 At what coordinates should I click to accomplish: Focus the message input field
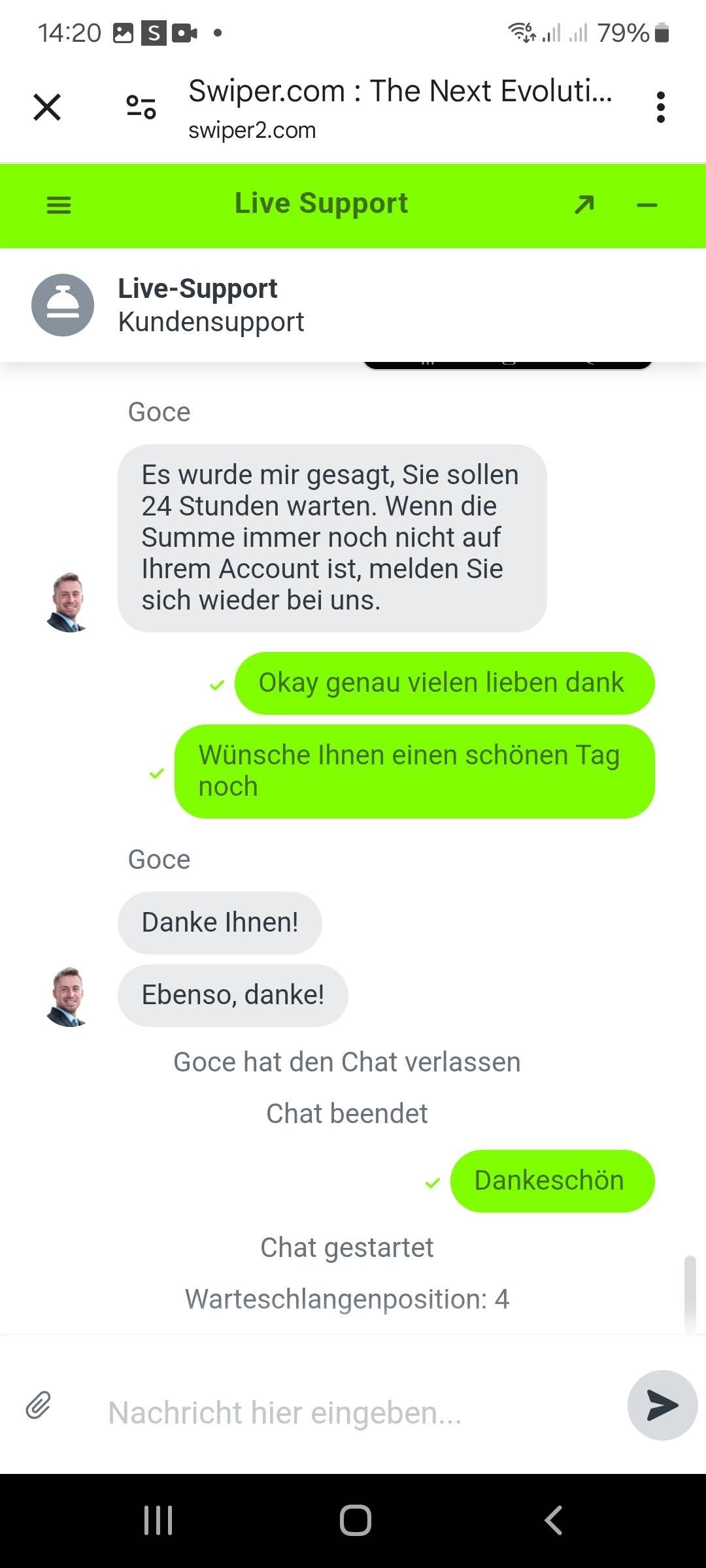click(353, 1413)
